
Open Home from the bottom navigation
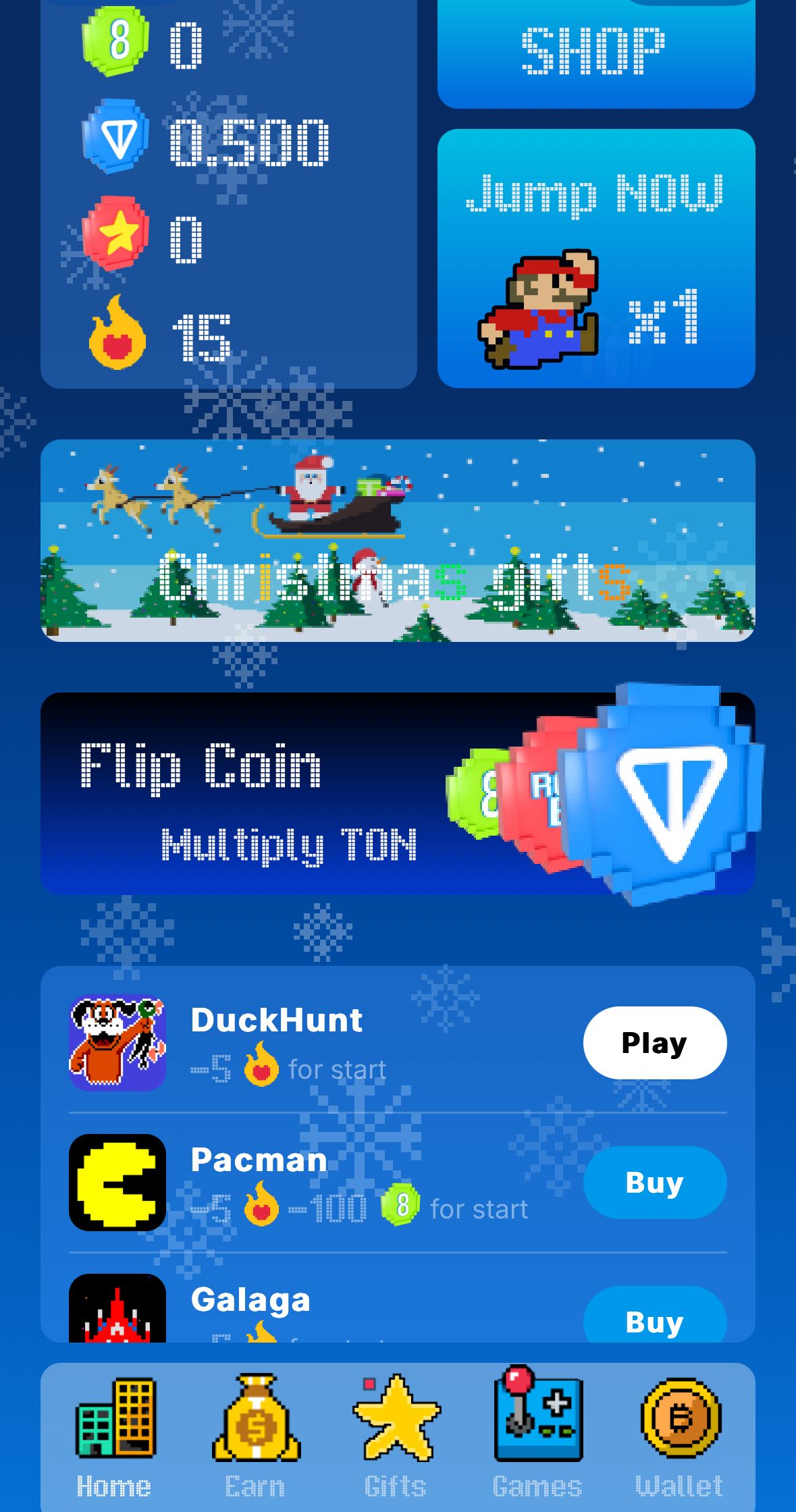click(x=113, y=1431)
